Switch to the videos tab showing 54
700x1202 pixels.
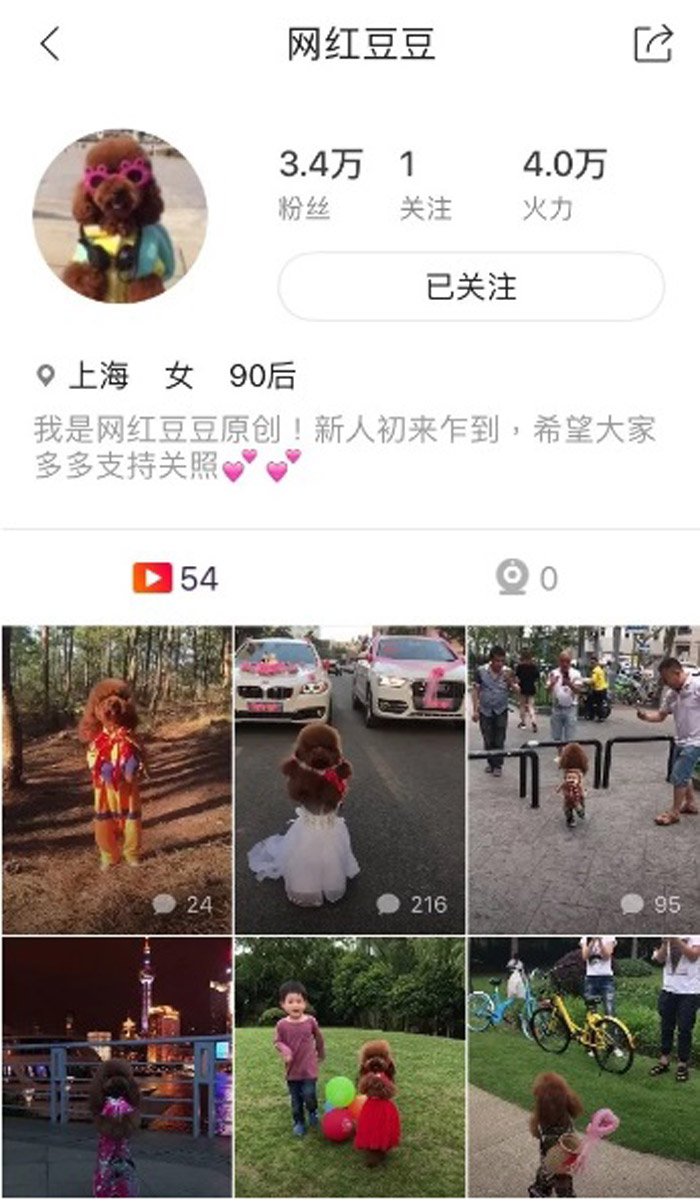click(175, 578)
